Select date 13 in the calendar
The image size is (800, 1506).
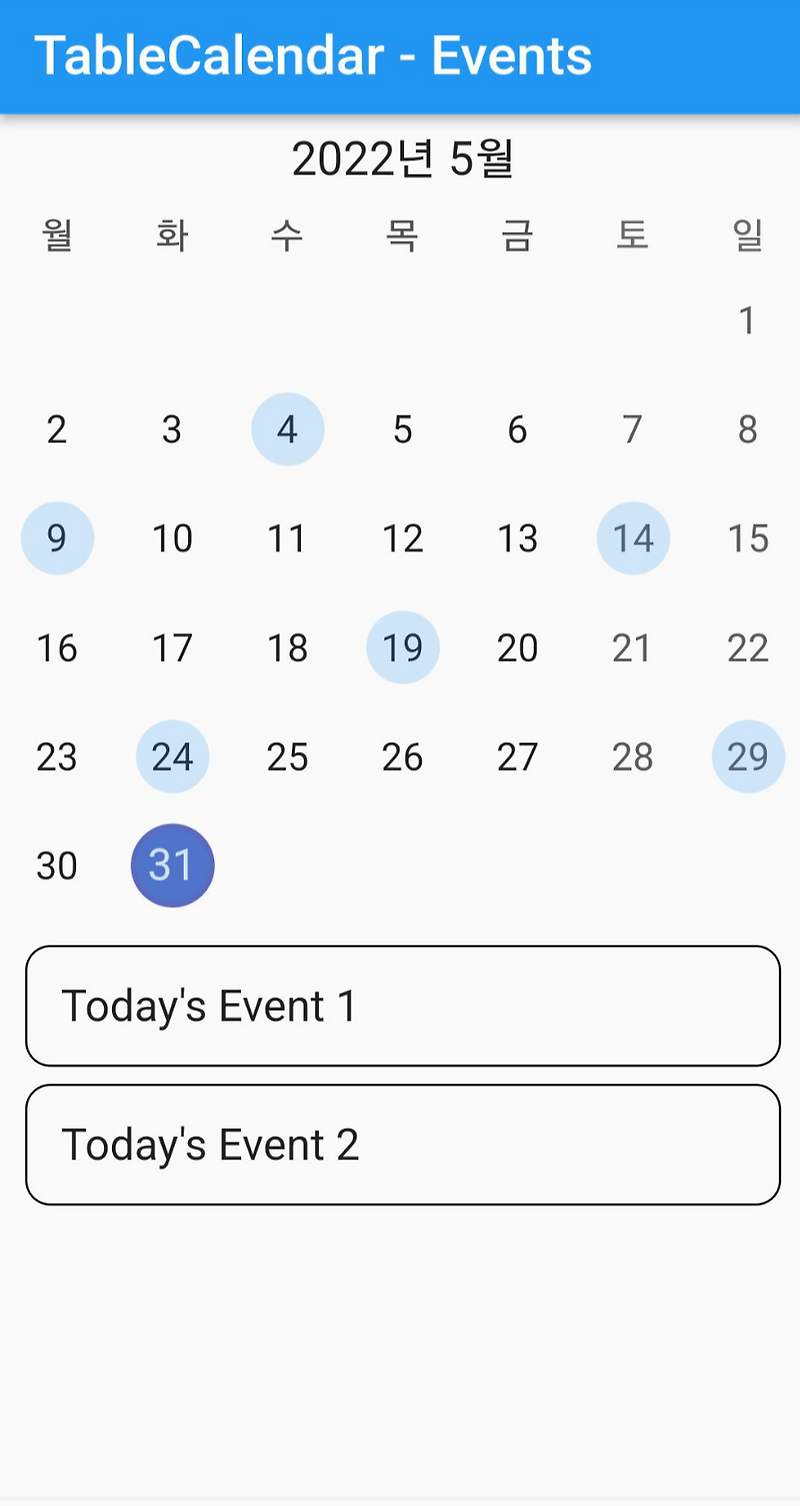(517, 538)
